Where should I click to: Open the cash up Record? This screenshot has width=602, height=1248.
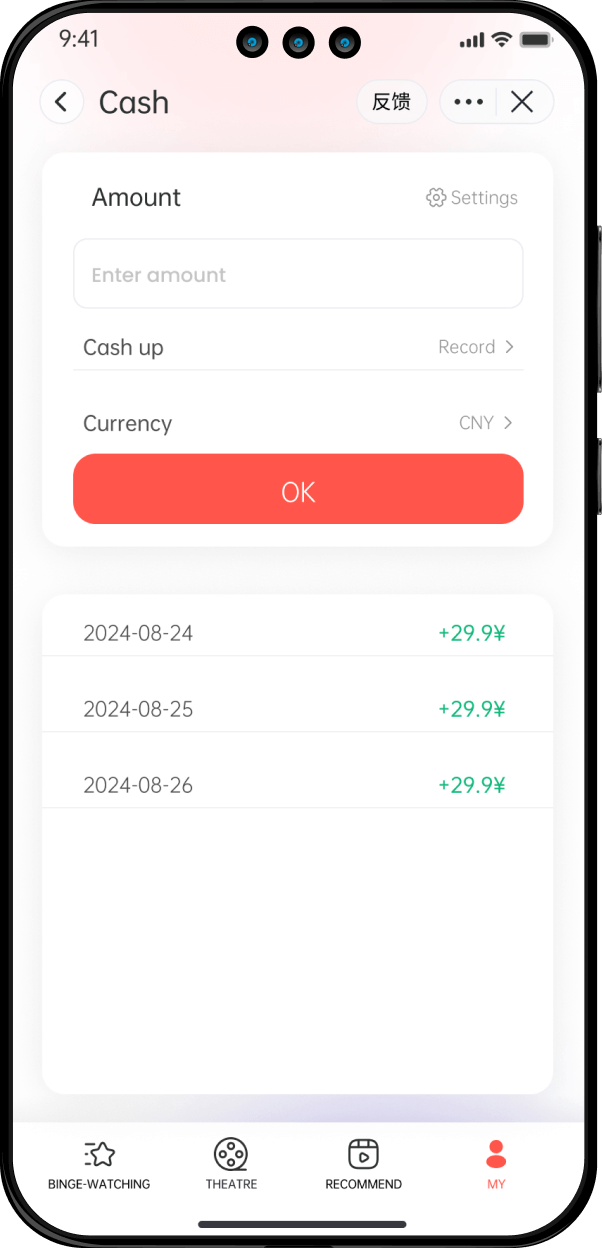(x=477, y=347)
